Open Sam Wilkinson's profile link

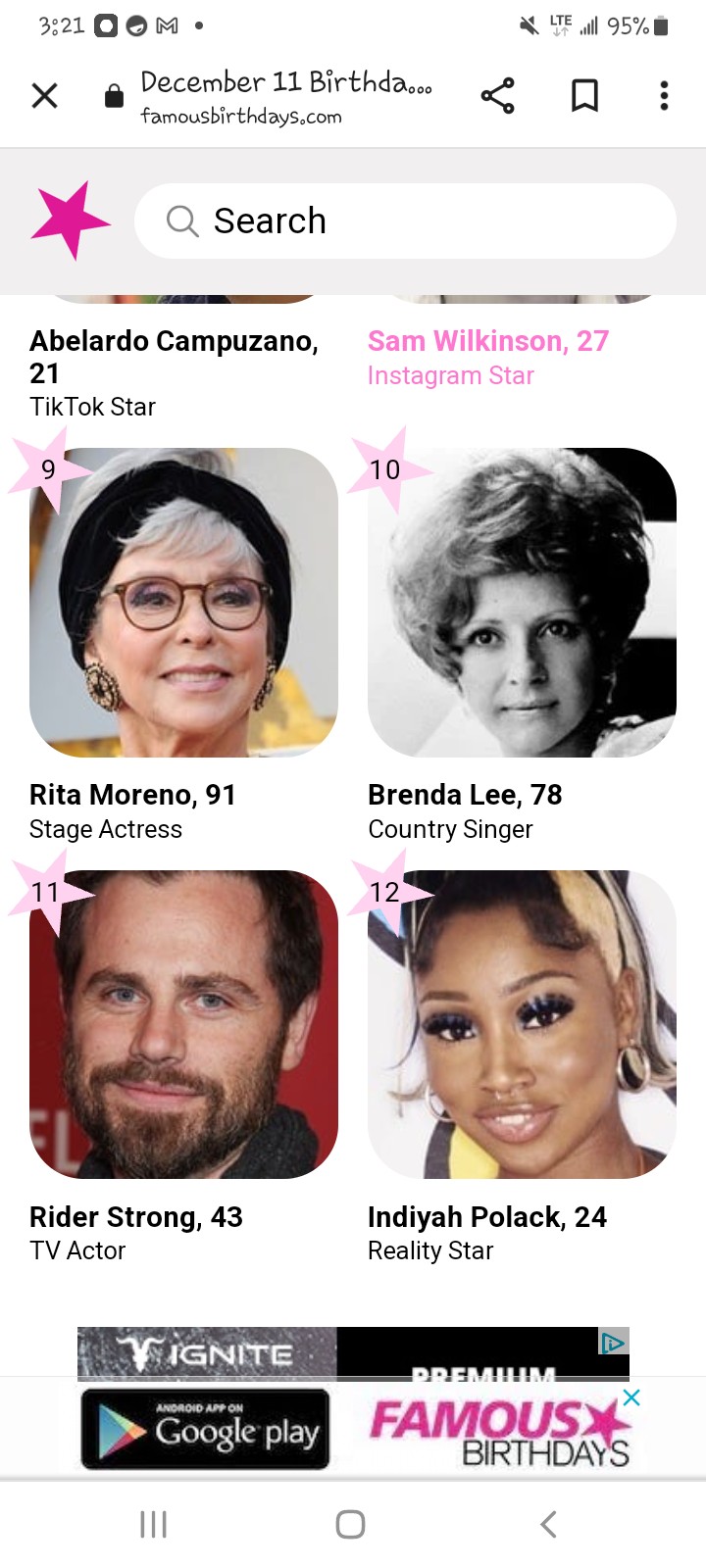(x=488, y=341)
